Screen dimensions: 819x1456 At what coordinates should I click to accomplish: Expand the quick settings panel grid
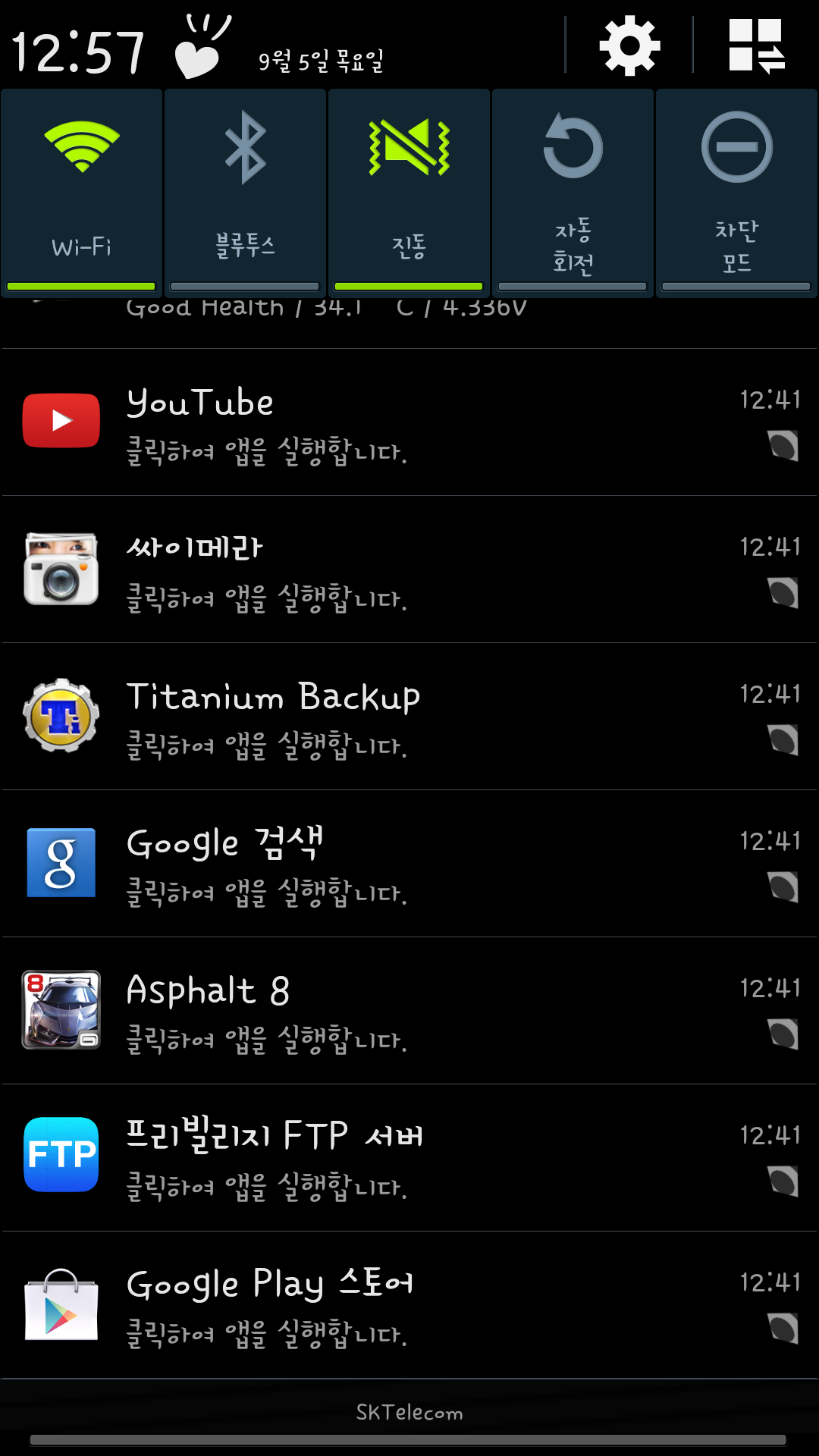point(756,46)
